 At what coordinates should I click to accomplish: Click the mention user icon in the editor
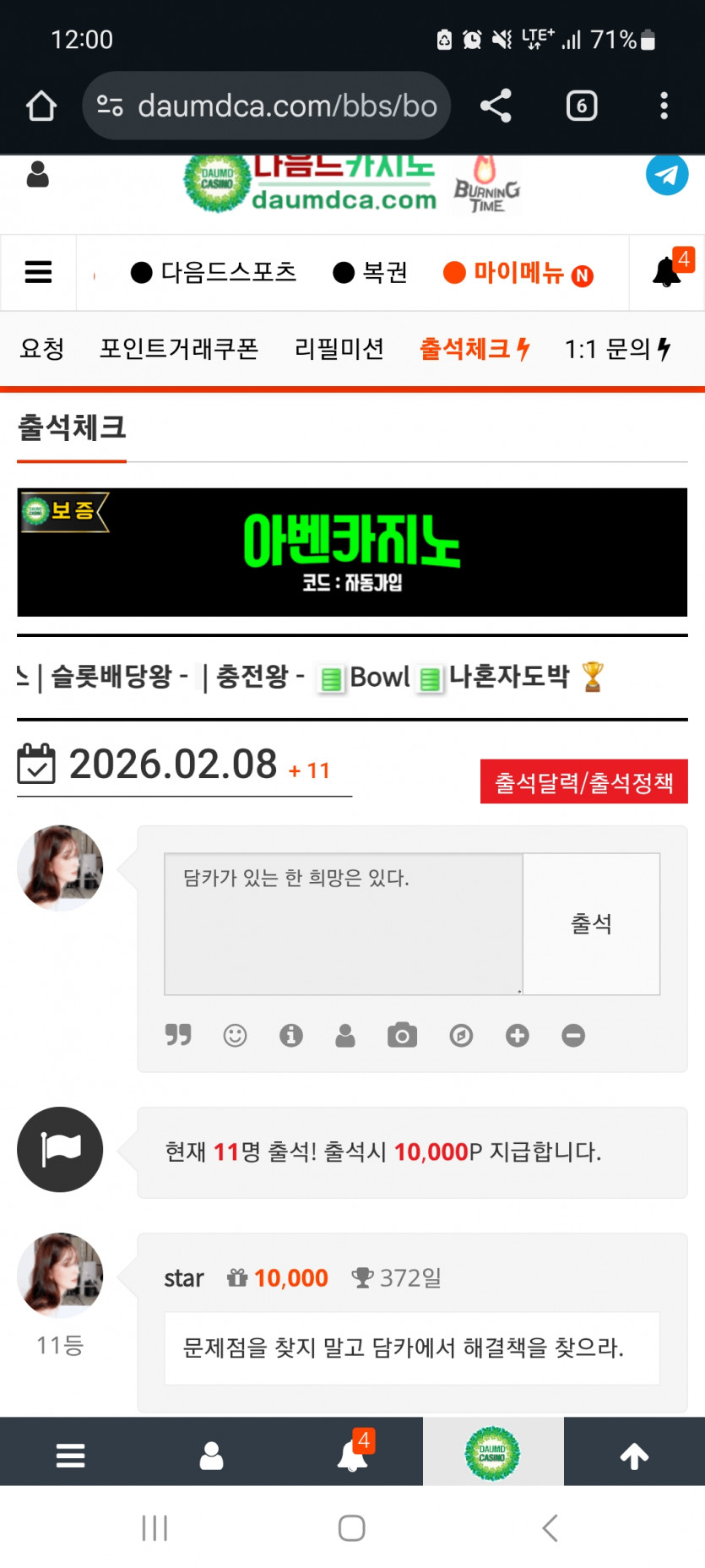[x=347, y=1035]
